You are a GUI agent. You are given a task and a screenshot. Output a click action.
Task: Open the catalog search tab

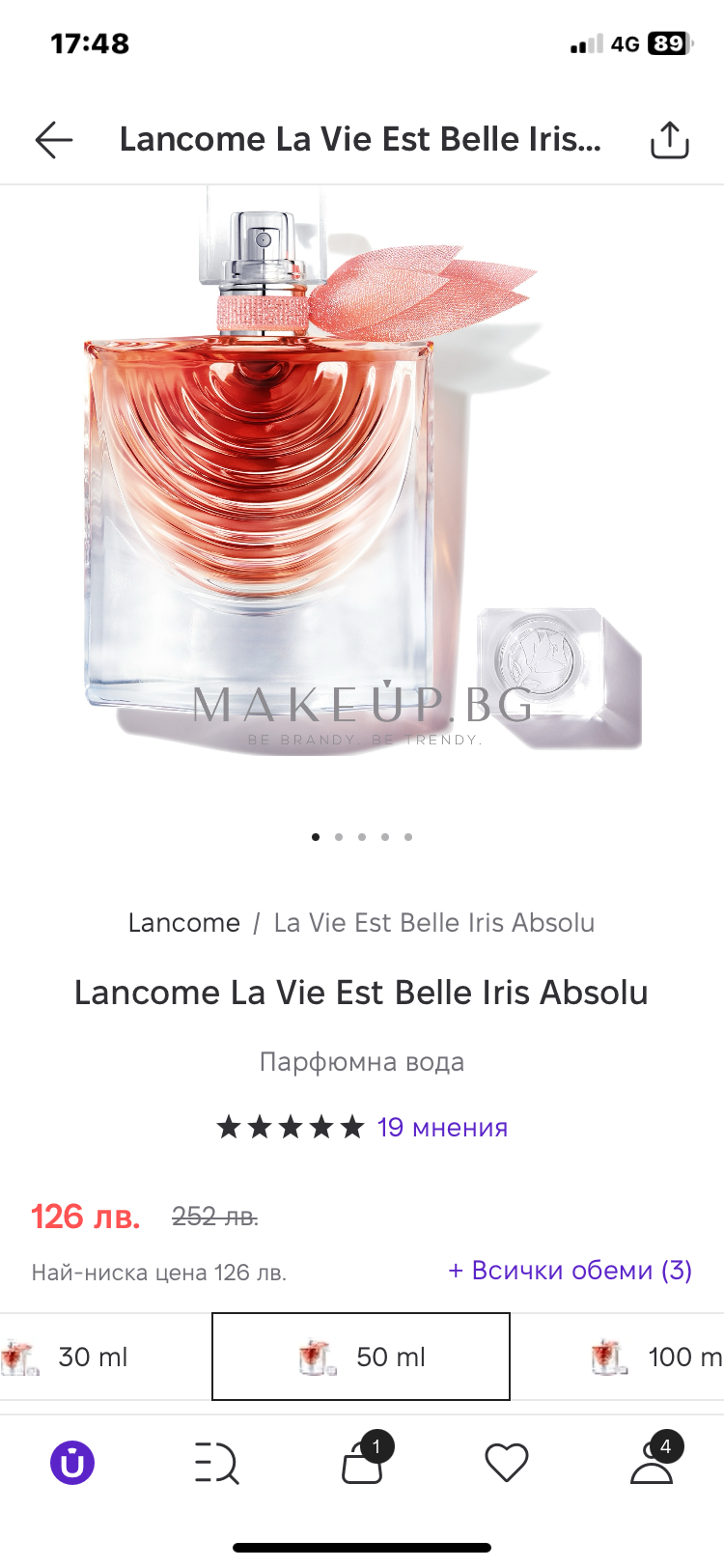(x=217, y=1463)
